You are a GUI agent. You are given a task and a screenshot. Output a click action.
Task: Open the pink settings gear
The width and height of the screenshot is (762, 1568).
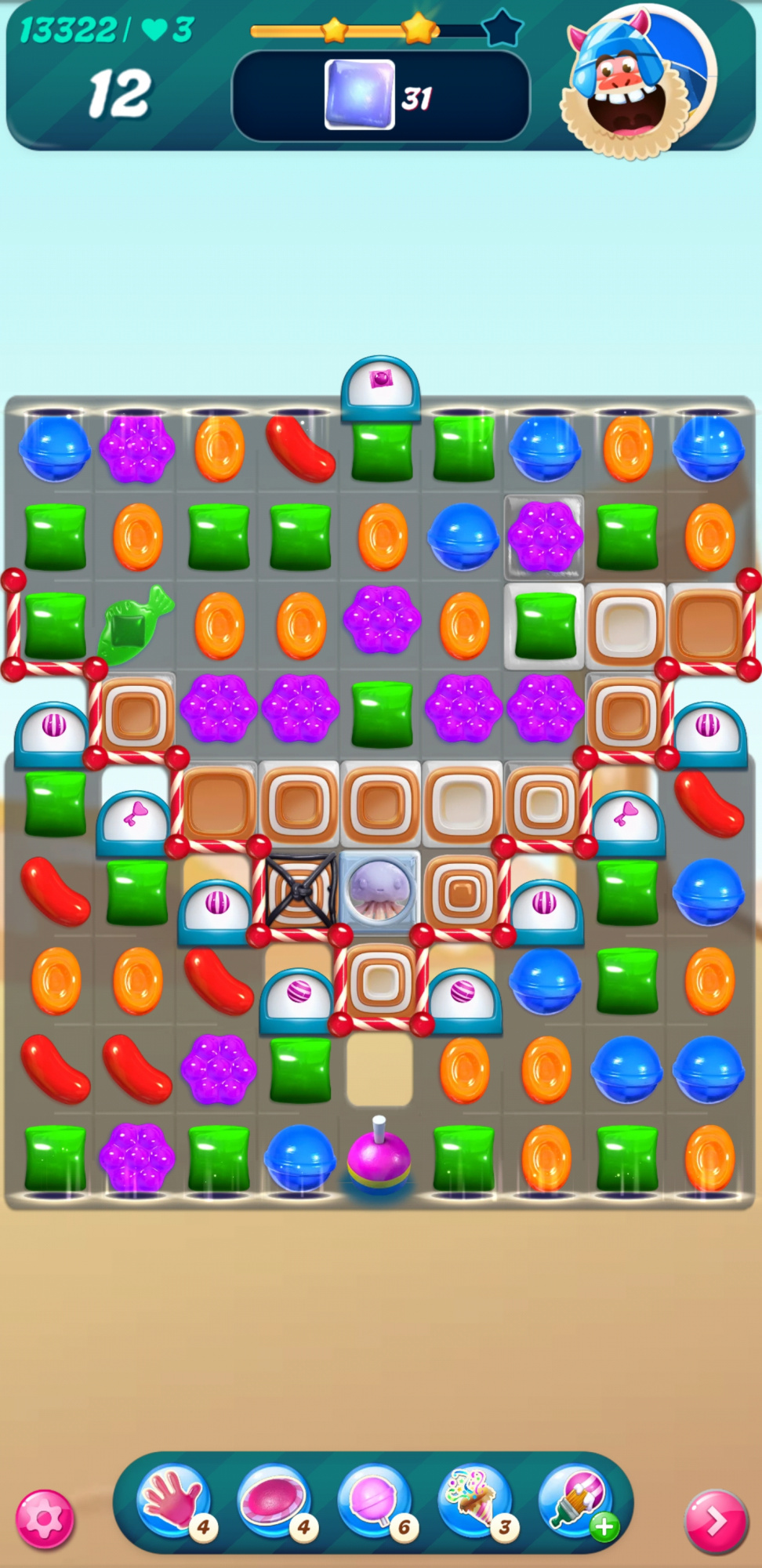45,1520
